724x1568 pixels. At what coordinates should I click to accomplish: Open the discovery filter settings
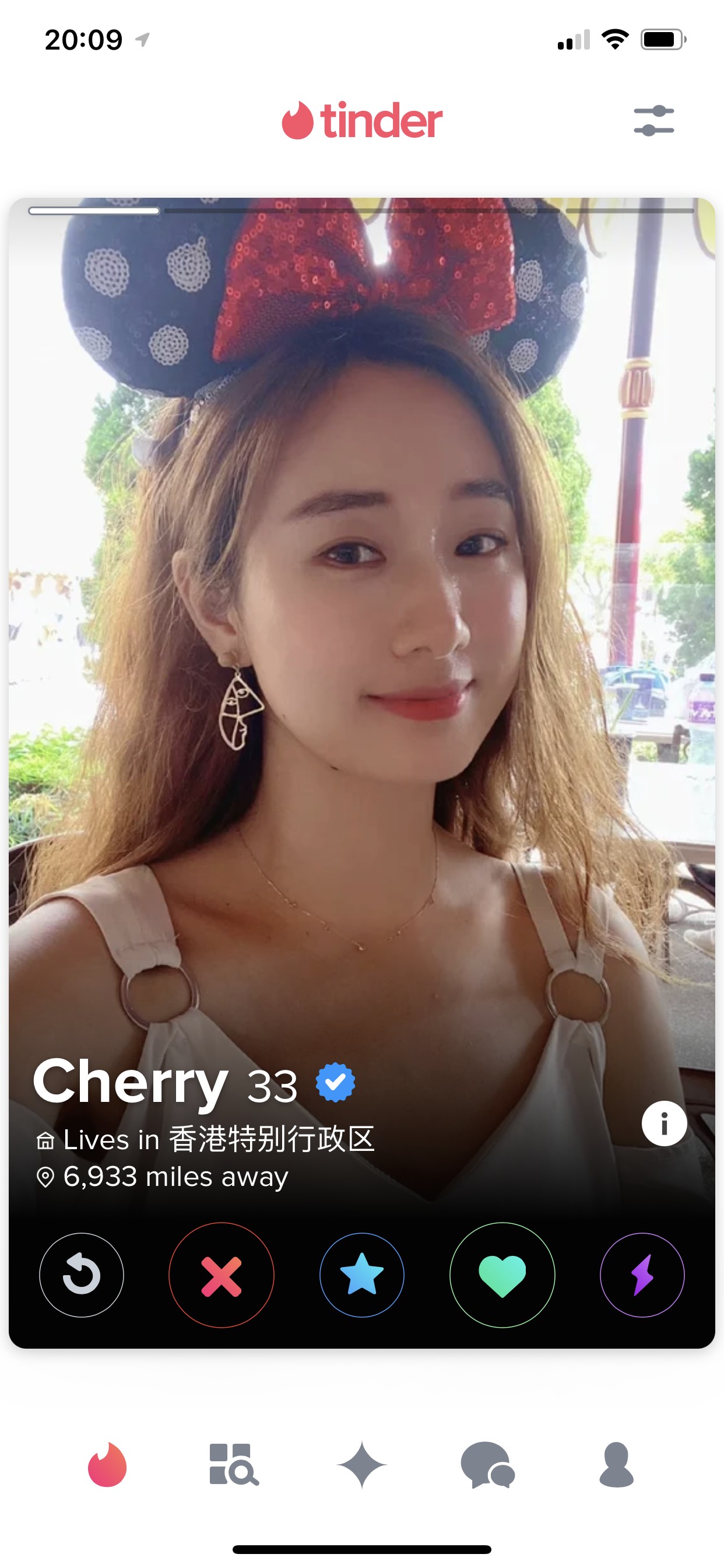point(653,121)
